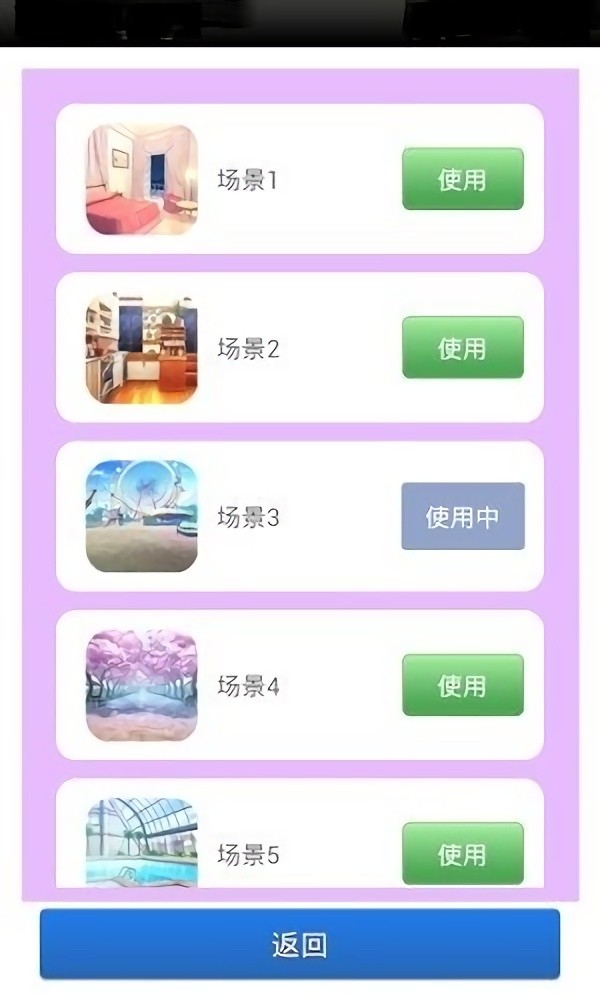The image size is (600, 1000).
Task: Tap 使用 button for 场景1
Action: pyautogui.click(x=462, y=179)
